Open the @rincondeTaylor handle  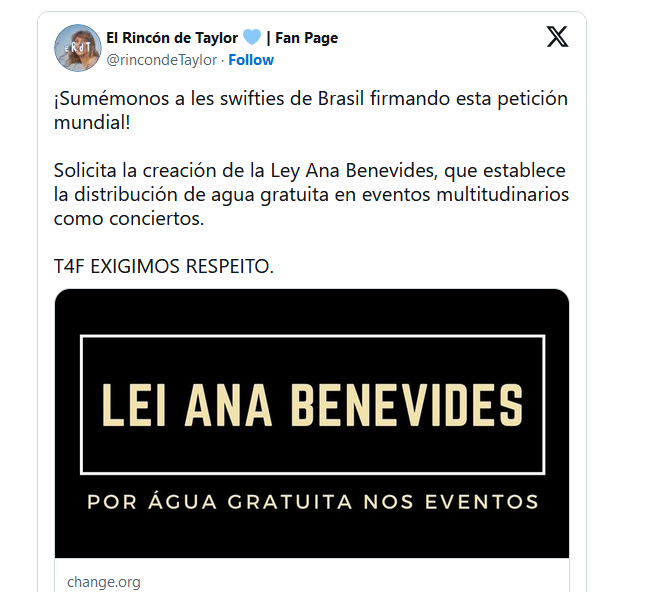(160, 60)
